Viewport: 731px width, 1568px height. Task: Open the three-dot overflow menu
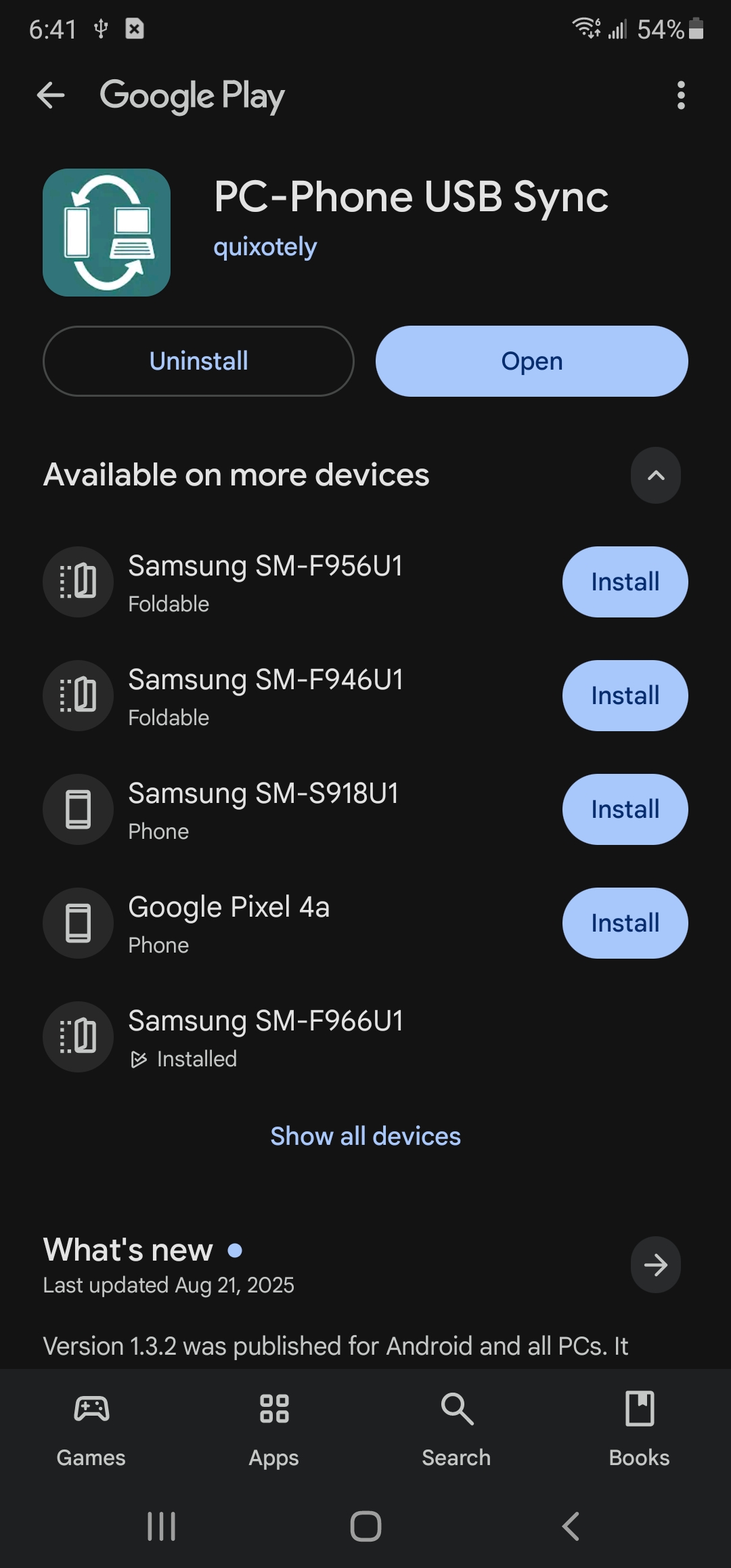pos(681,95)
